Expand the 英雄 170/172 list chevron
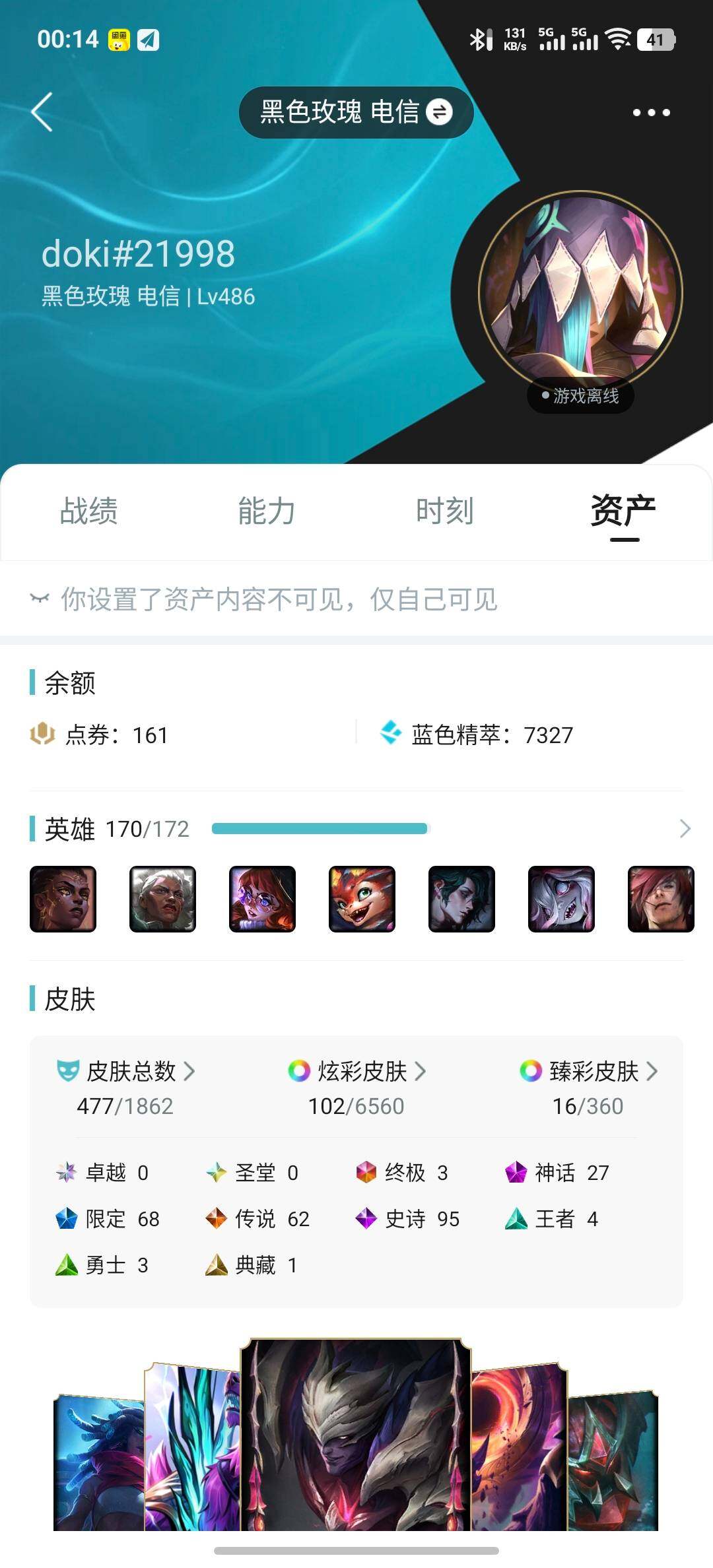Image resolution: width=713 pixels, height=1568 pixels. point(685,829)
